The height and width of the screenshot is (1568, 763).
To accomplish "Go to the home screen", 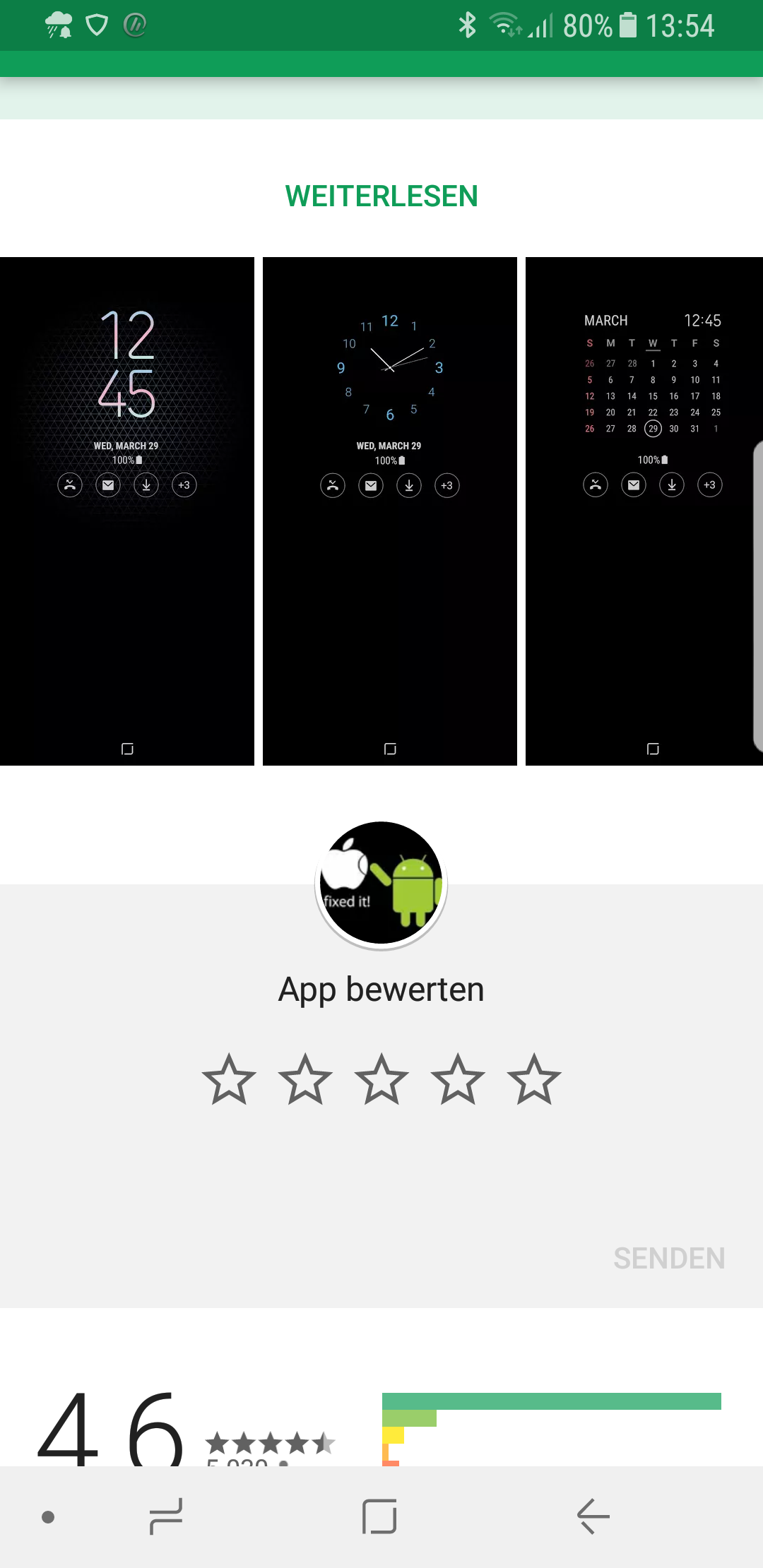I will (379, 1516).
